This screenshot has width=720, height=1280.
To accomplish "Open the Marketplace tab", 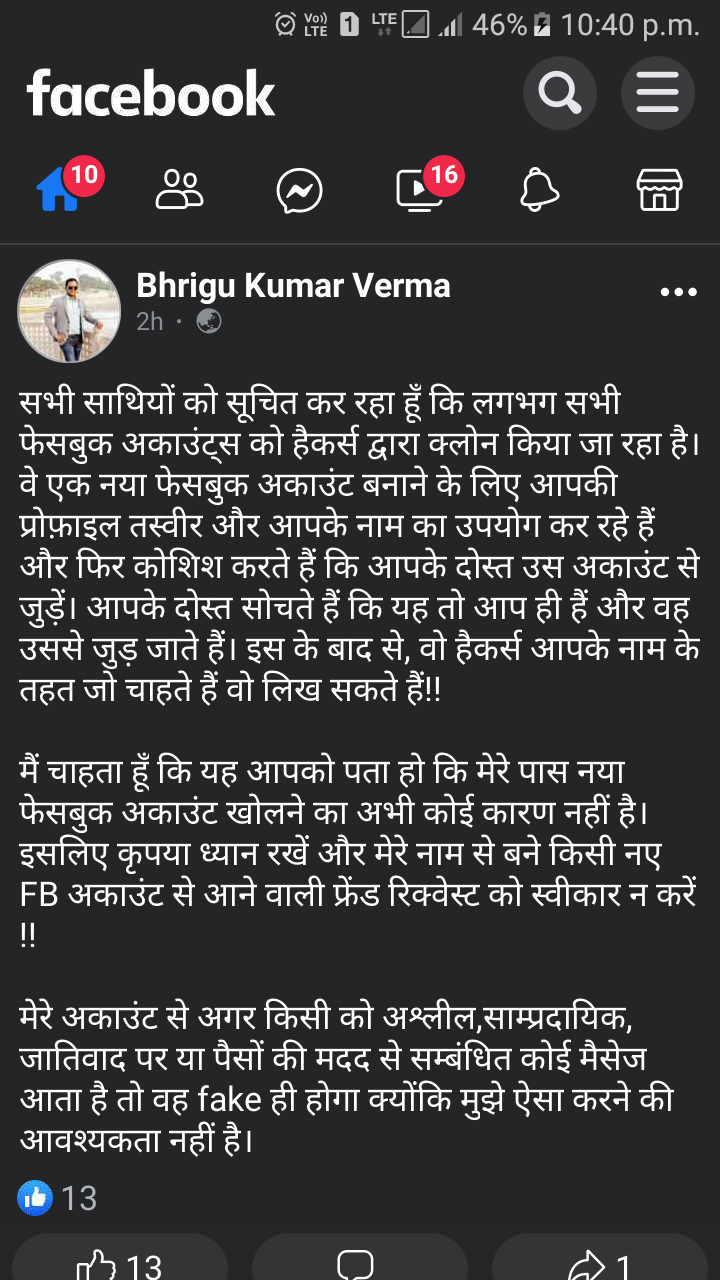I will pos(660,189).
